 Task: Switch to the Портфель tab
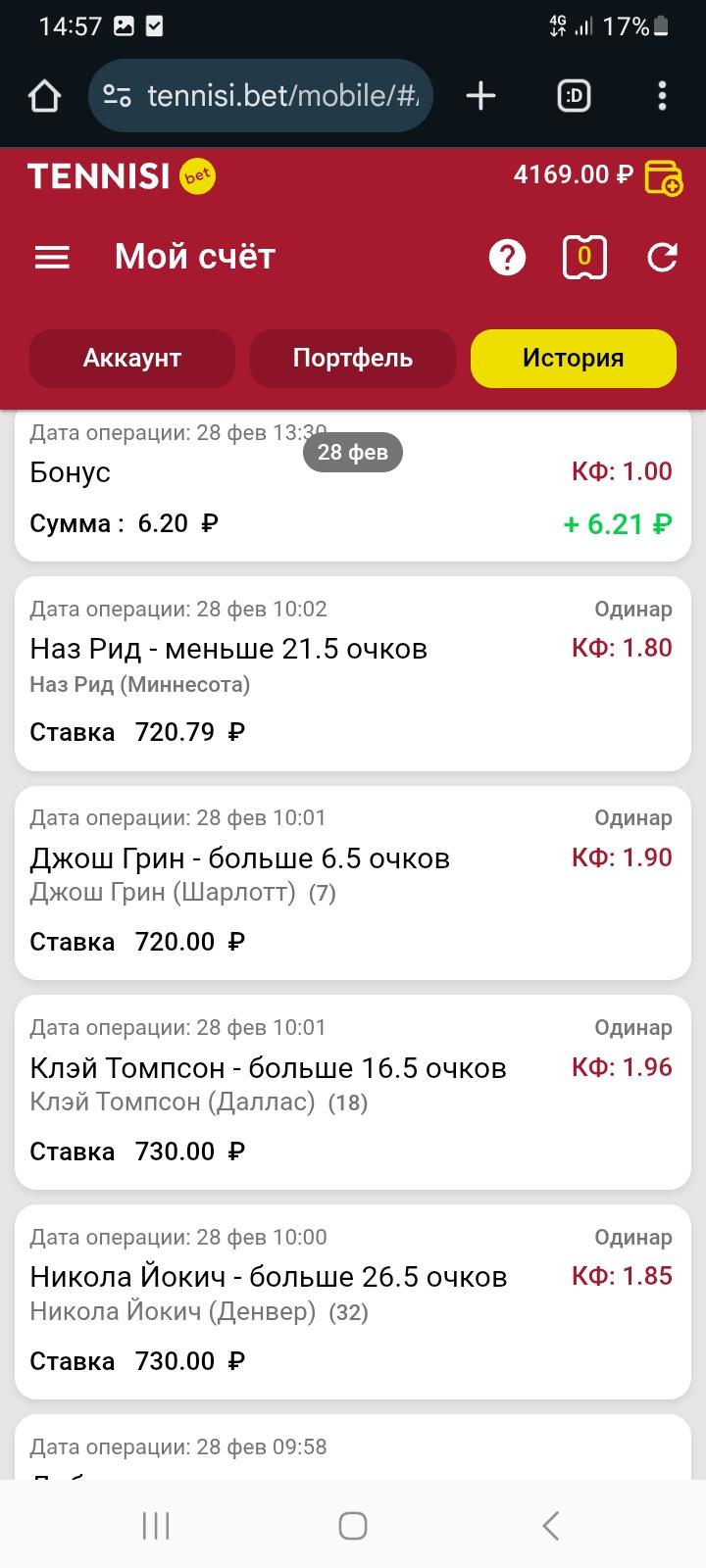click(353, 358)
